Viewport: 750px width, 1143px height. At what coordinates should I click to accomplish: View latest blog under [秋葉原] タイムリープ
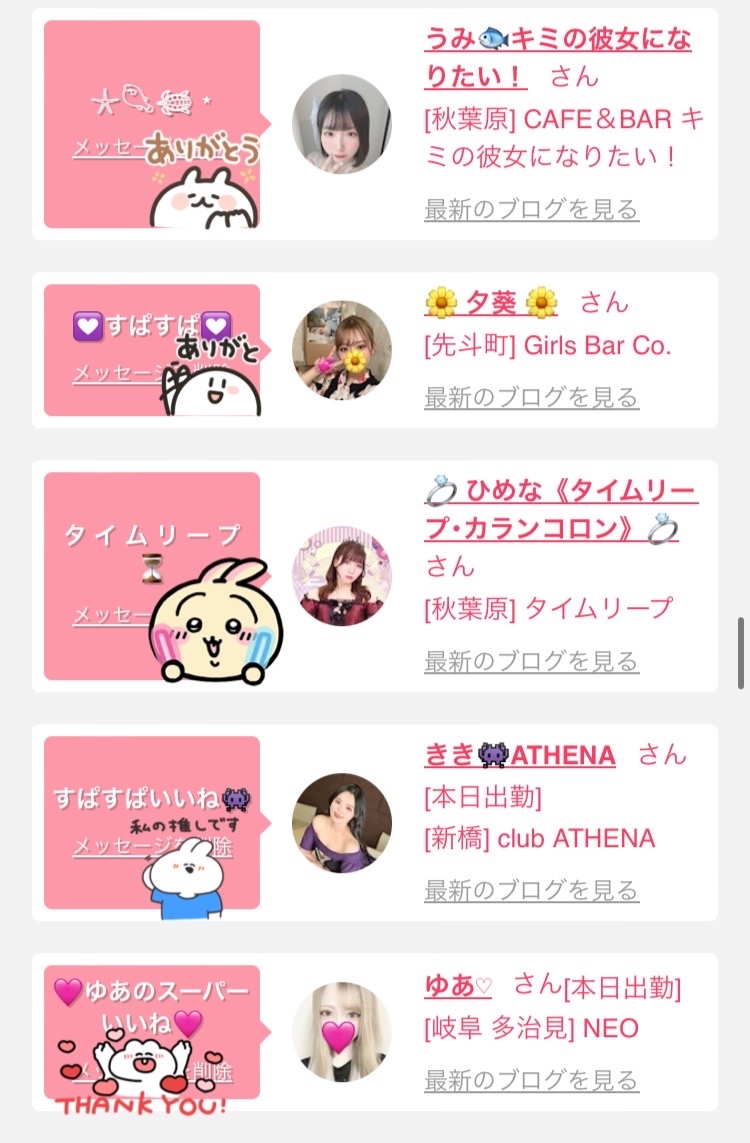[x=531, y=662]
